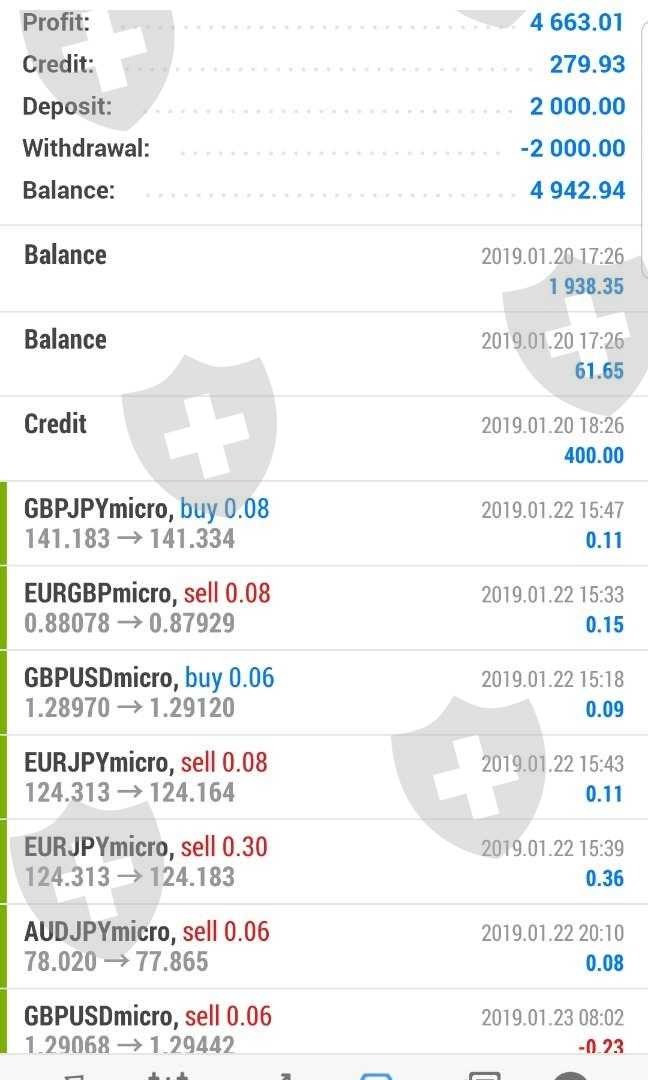Open the Credit 400.00 entry

[324, 439]
